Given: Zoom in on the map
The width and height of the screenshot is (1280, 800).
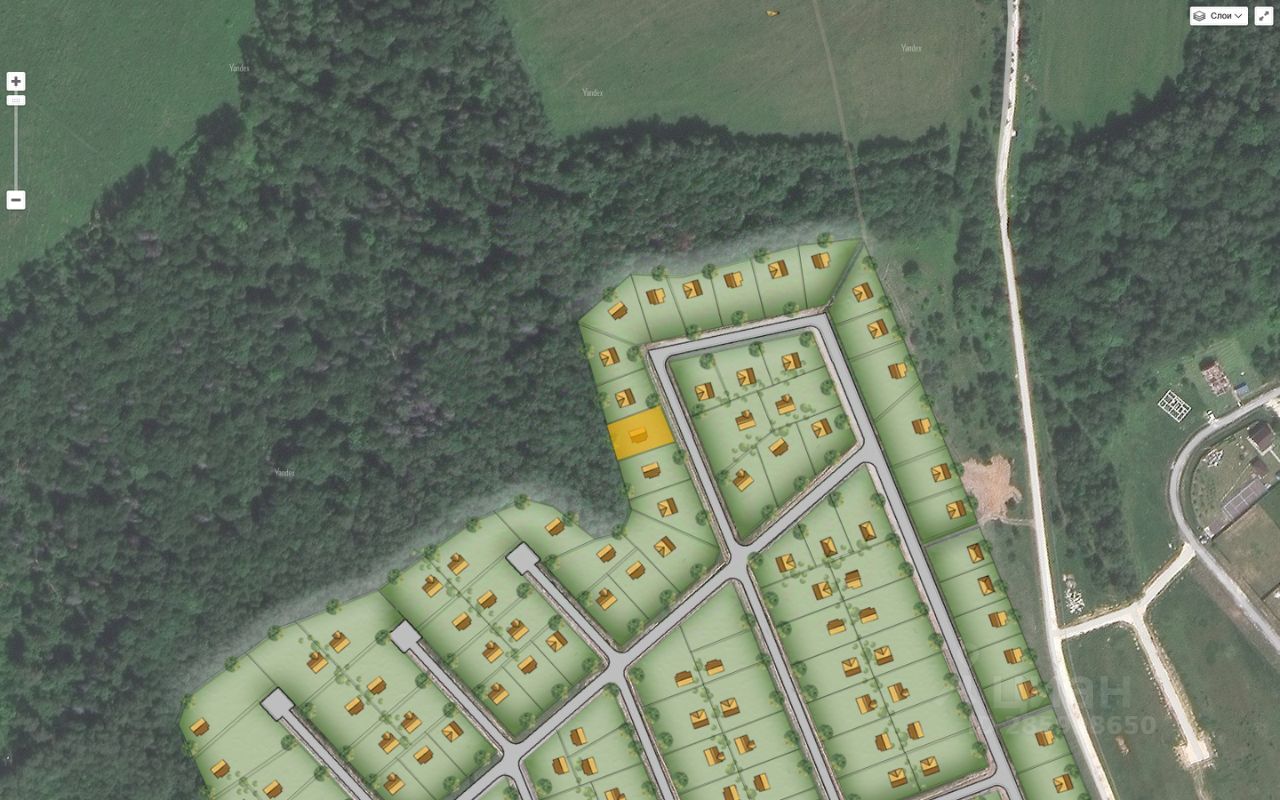Looking at the screenshot, I should point(15,82).
